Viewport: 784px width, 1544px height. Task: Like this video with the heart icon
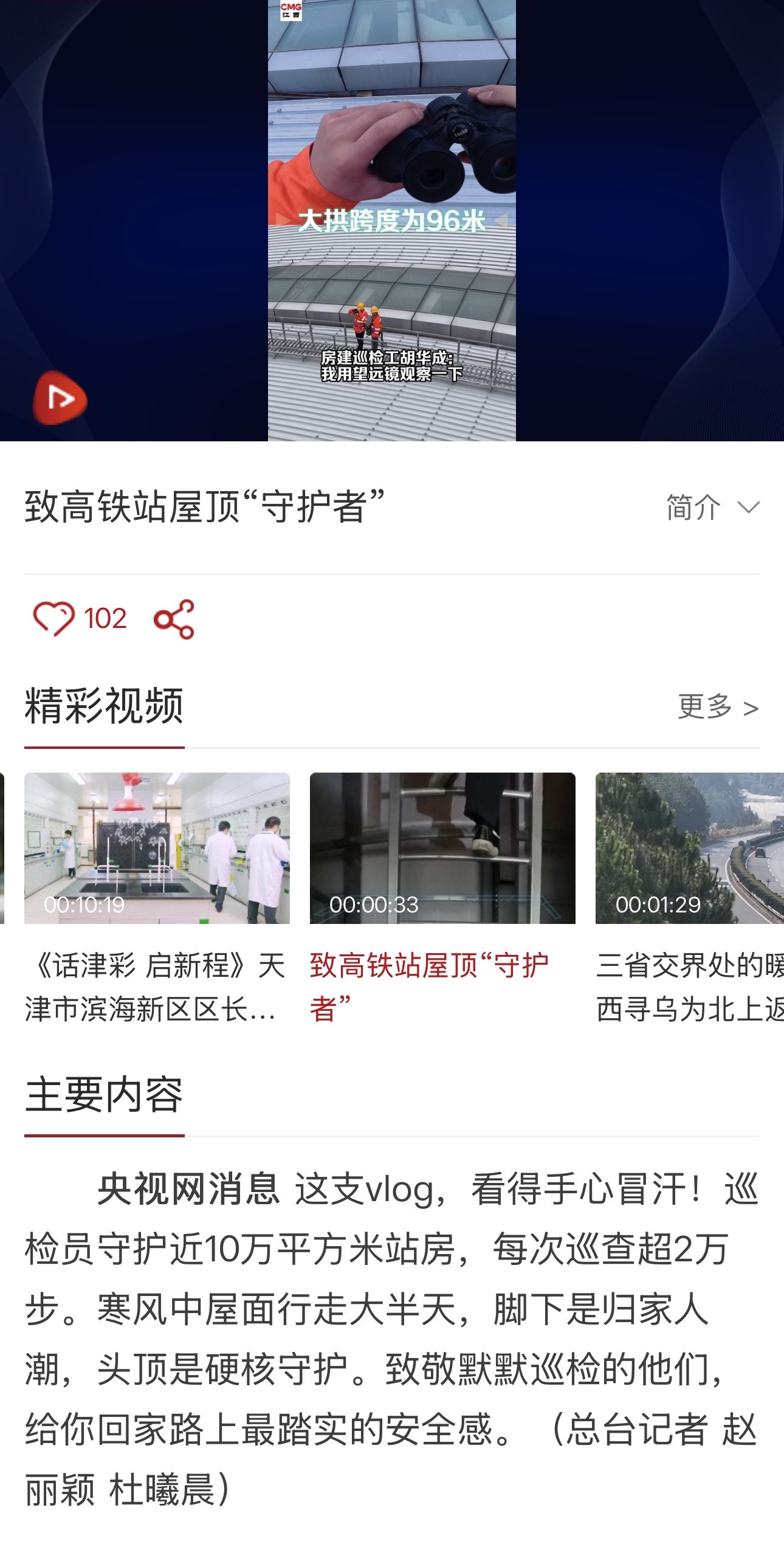pyautogui.click(x=53, y=619)
